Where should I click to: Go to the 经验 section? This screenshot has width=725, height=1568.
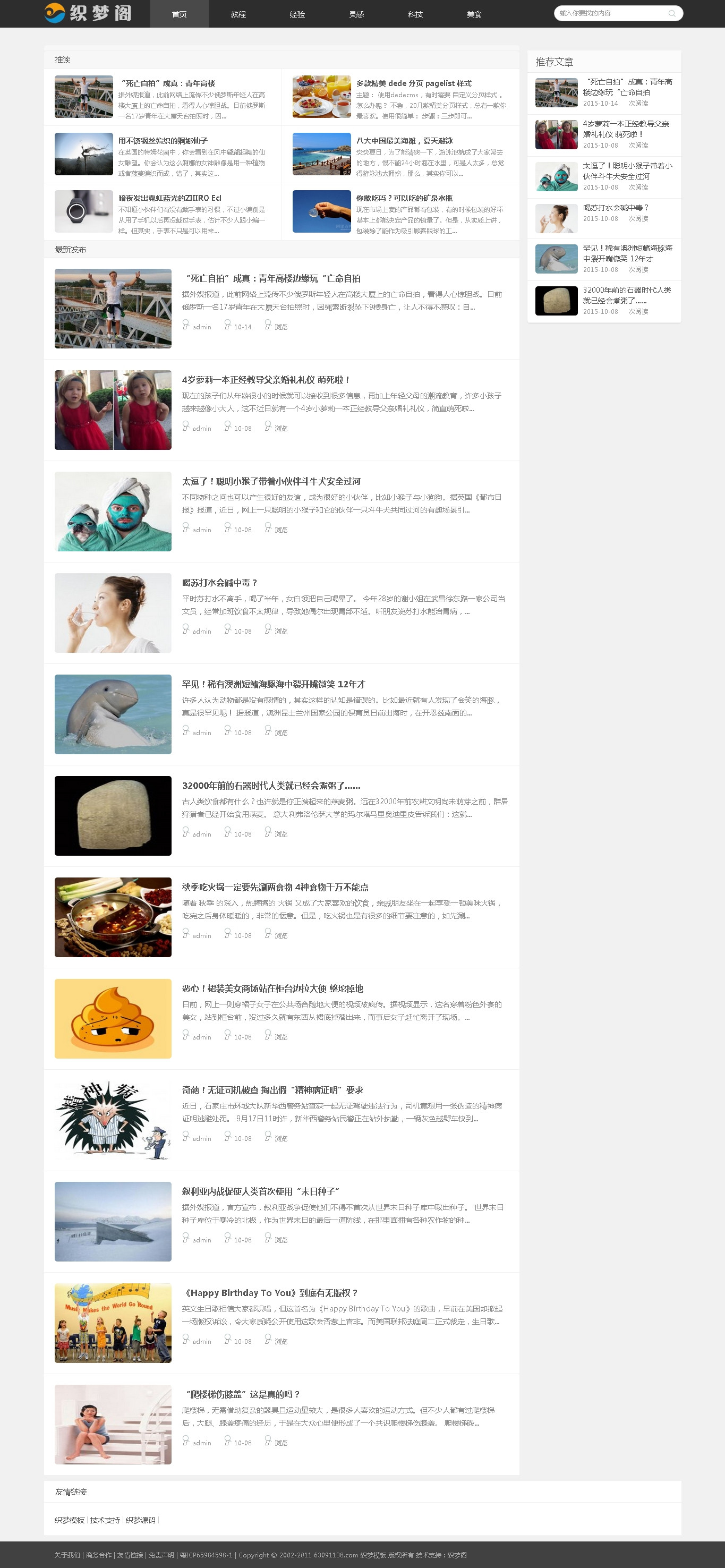[x=297, y=14]
